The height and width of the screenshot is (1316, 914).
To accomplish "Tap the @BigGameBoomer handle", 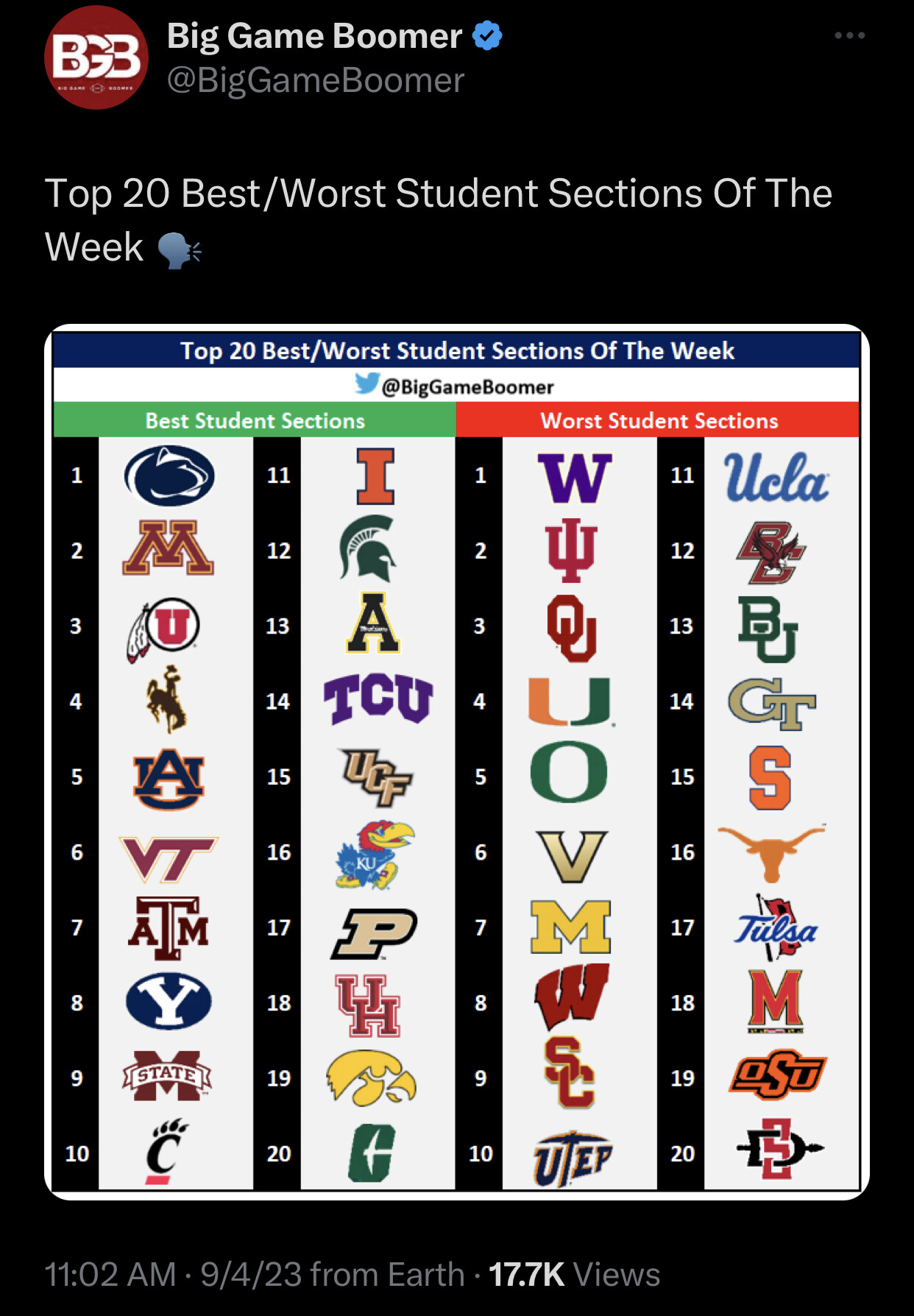I will point(315,80).
